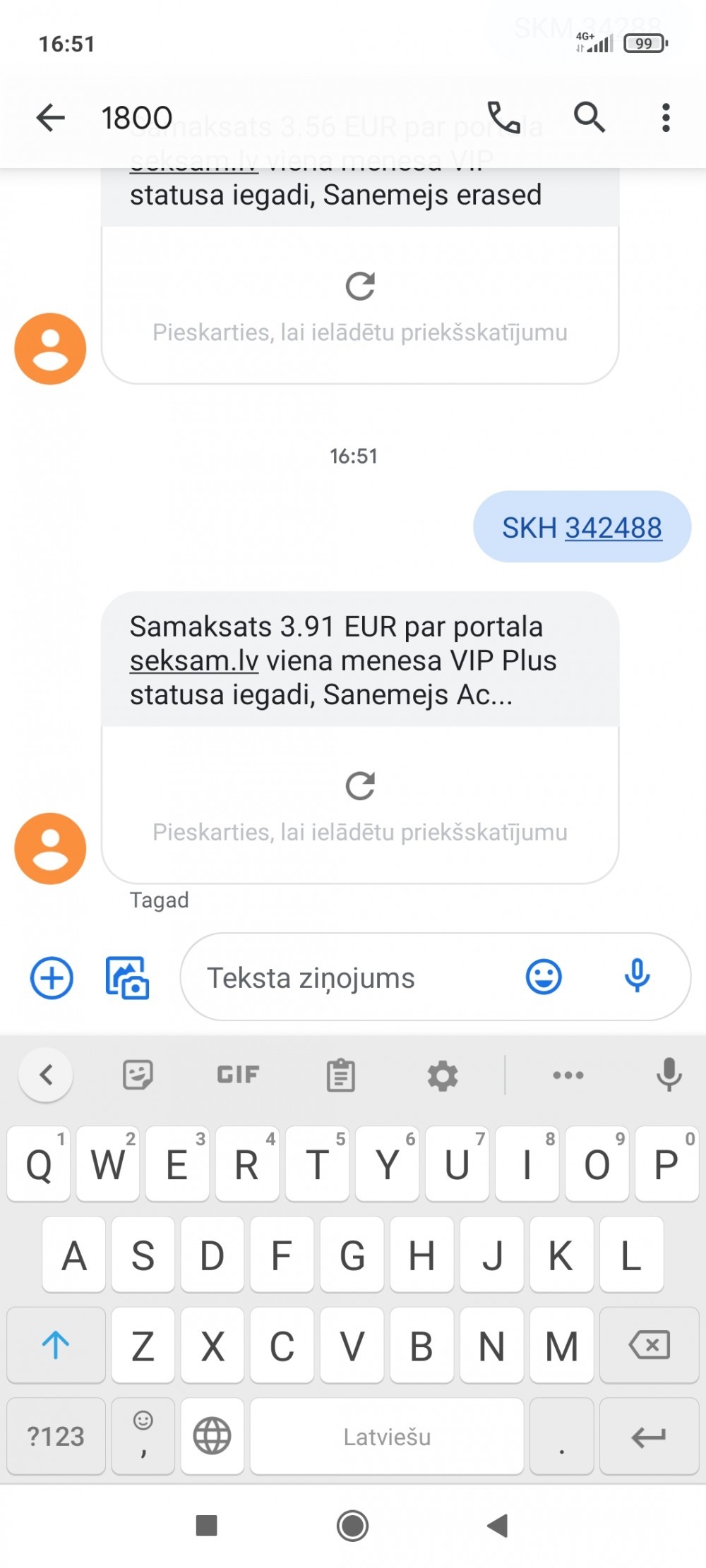Open the keyboard clipboard
Image resolution: width=706 pixels, height=1568 pixels.
click(x=340, y=1075)
